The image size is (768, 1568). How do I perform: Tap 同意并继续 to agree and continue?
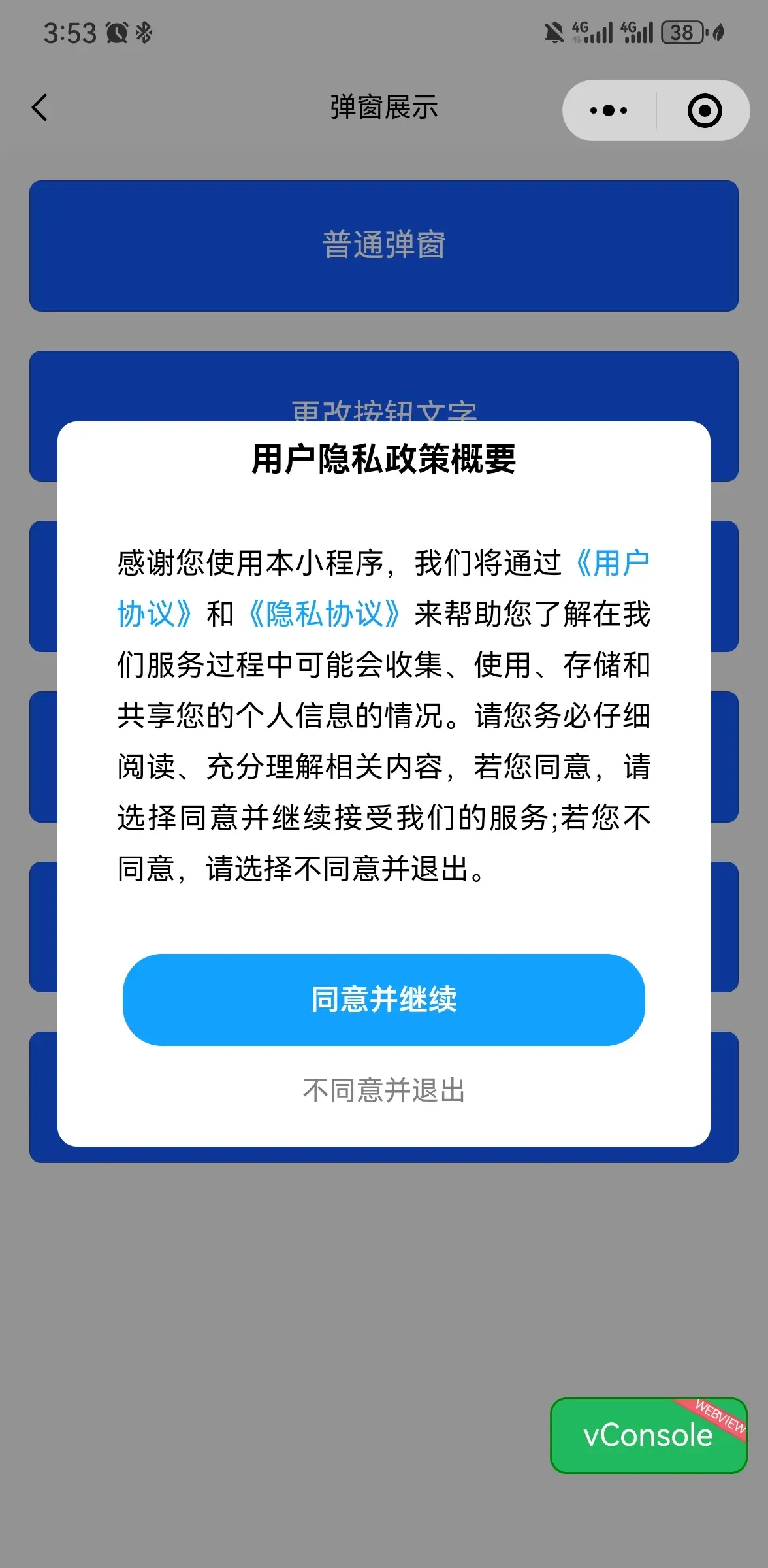[384, 1000]
